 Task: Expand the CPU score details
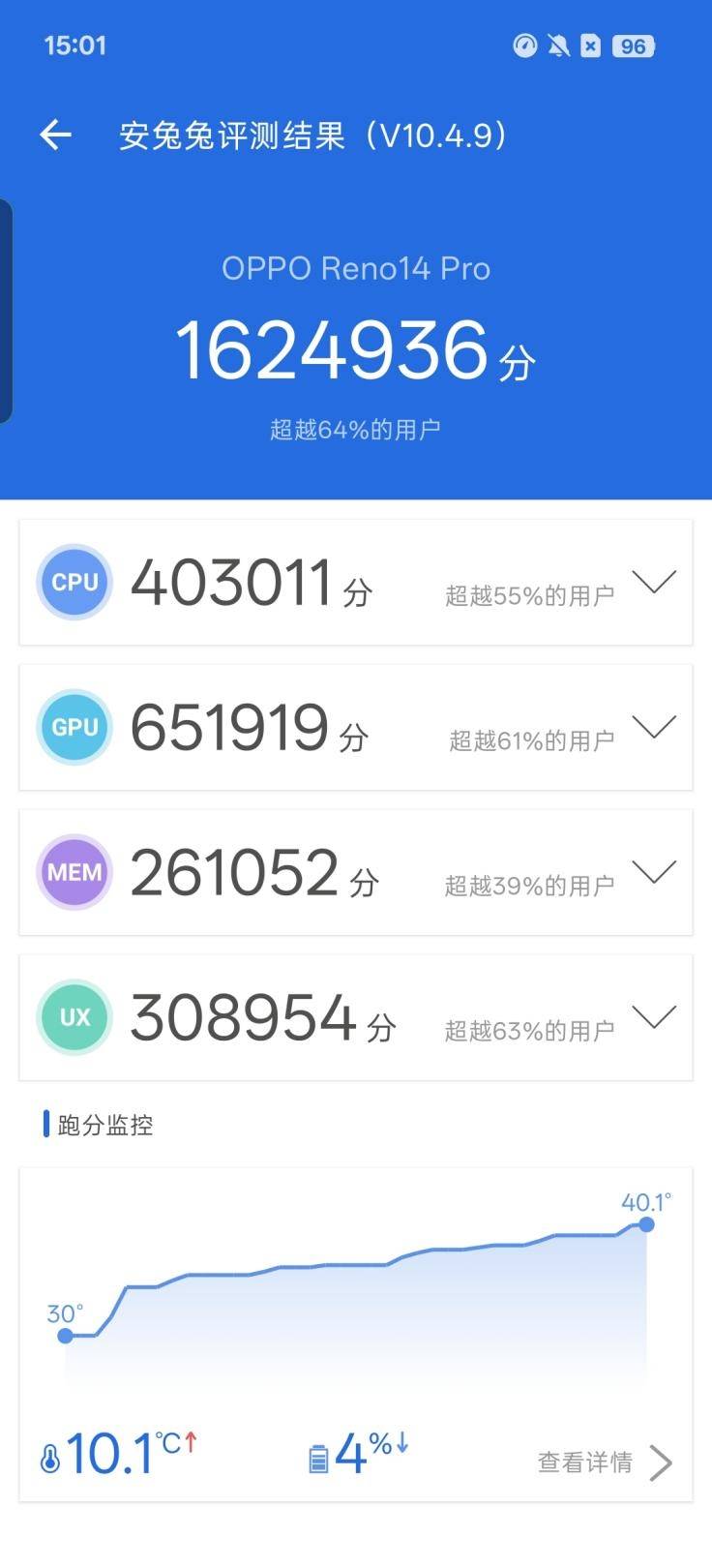point(654,582)
